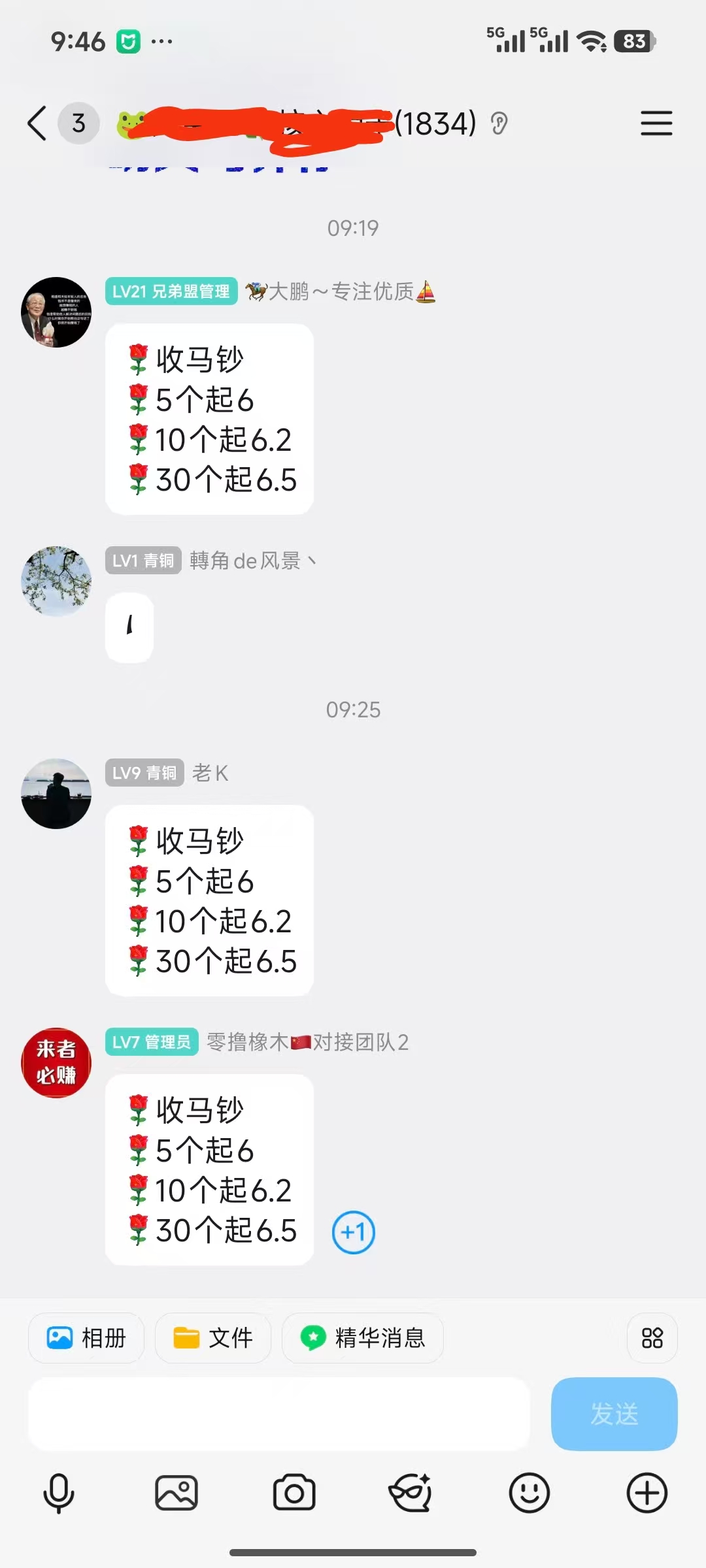Open the emoji smiley icon
The width and height of the screenshot is (706, 1568).
528,1492
